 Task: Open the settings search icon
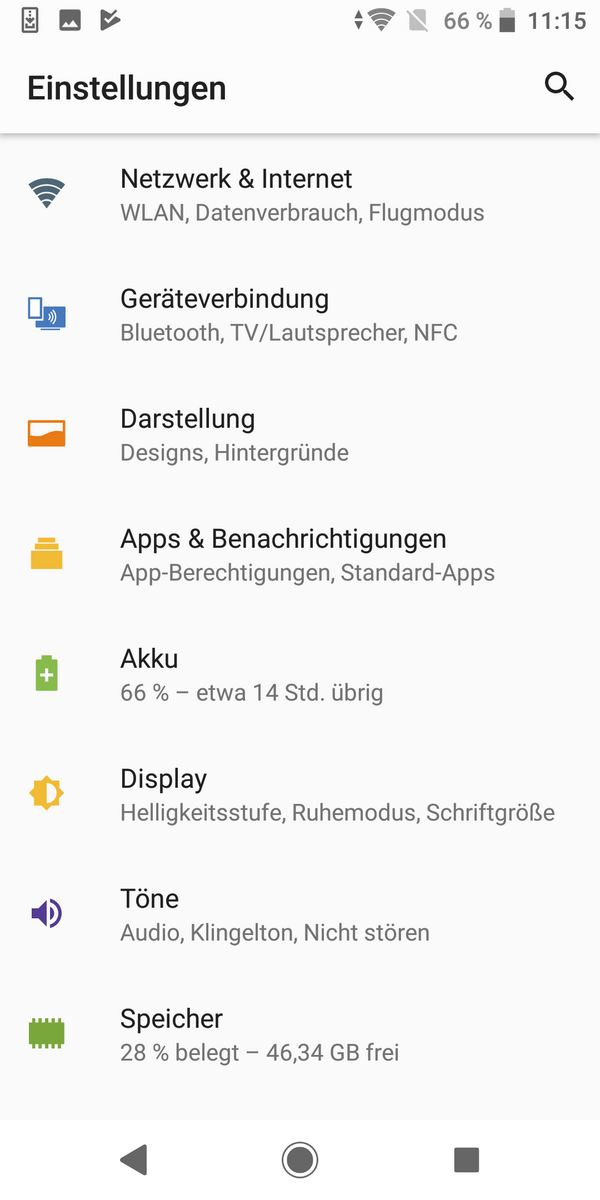click(559, 87)
